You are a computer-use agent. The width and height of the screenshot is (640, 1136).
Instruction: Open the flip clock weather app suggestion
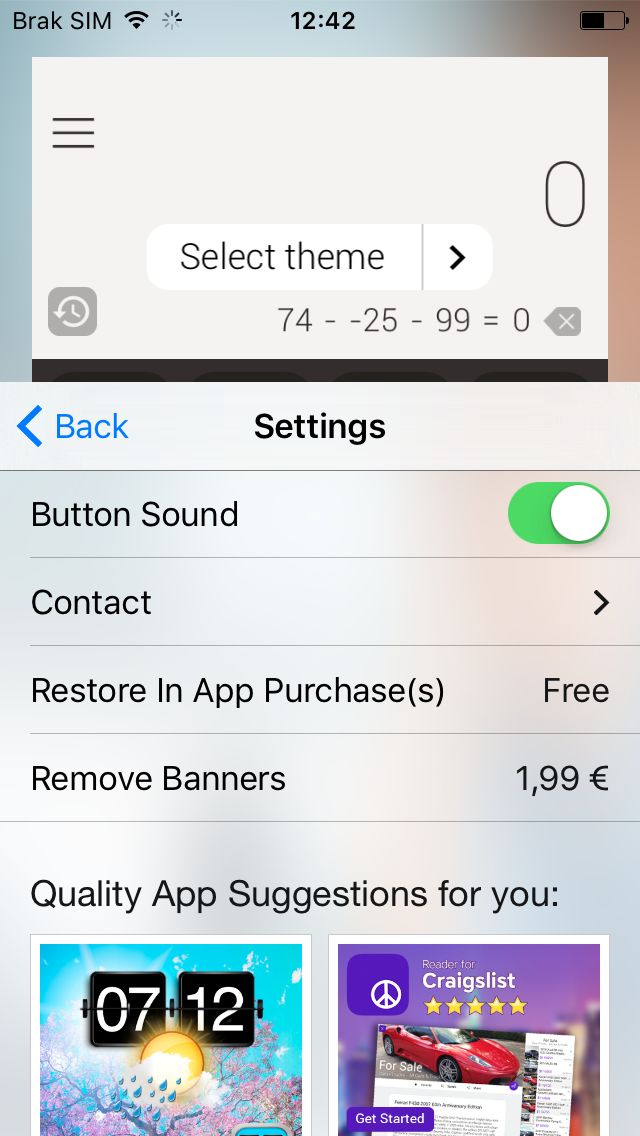coord(171,1036)
